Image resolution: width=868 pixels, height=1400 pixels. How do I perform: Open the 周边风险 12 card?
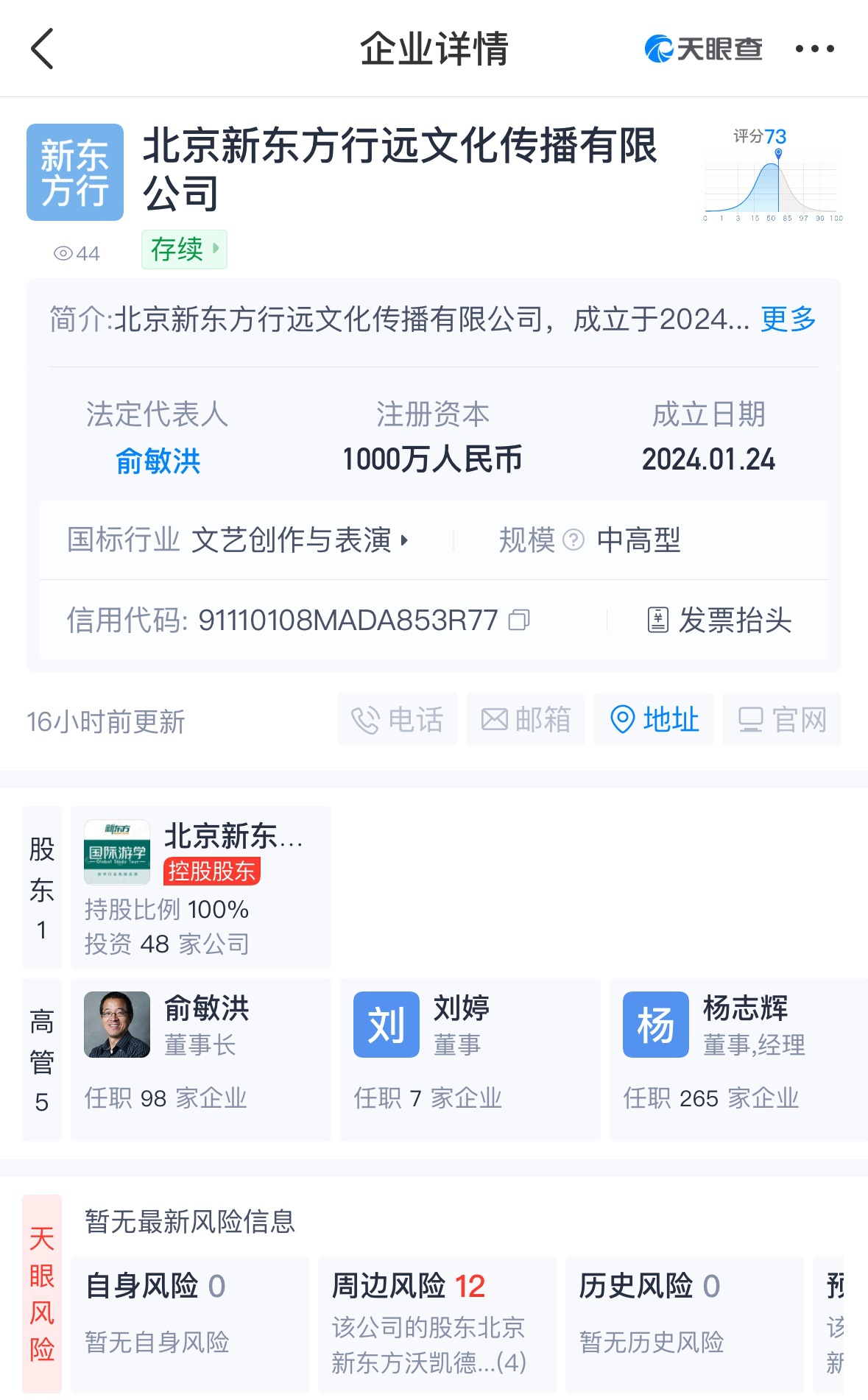coord(437,1324)
